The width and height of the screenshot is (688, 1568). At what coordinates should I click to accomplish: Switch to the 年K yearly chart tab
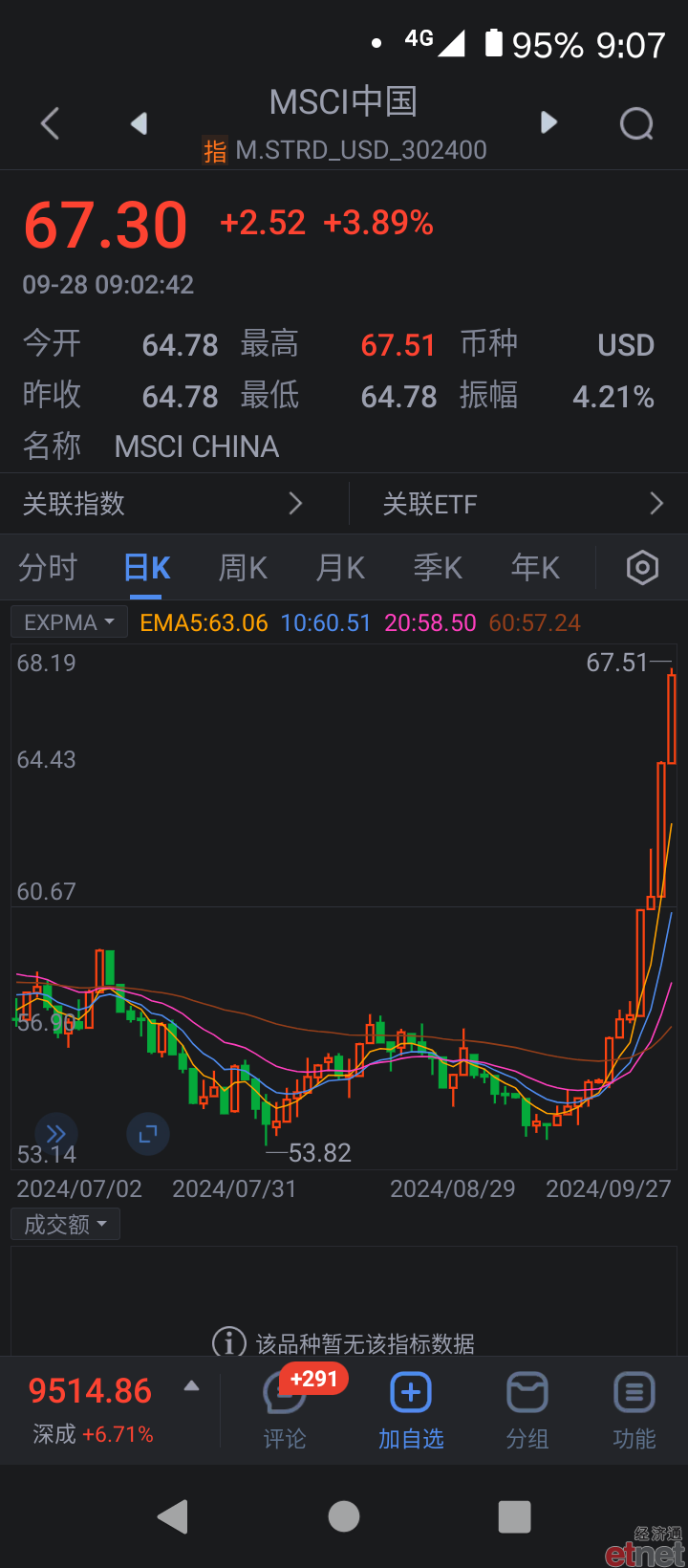pos(535,568)
